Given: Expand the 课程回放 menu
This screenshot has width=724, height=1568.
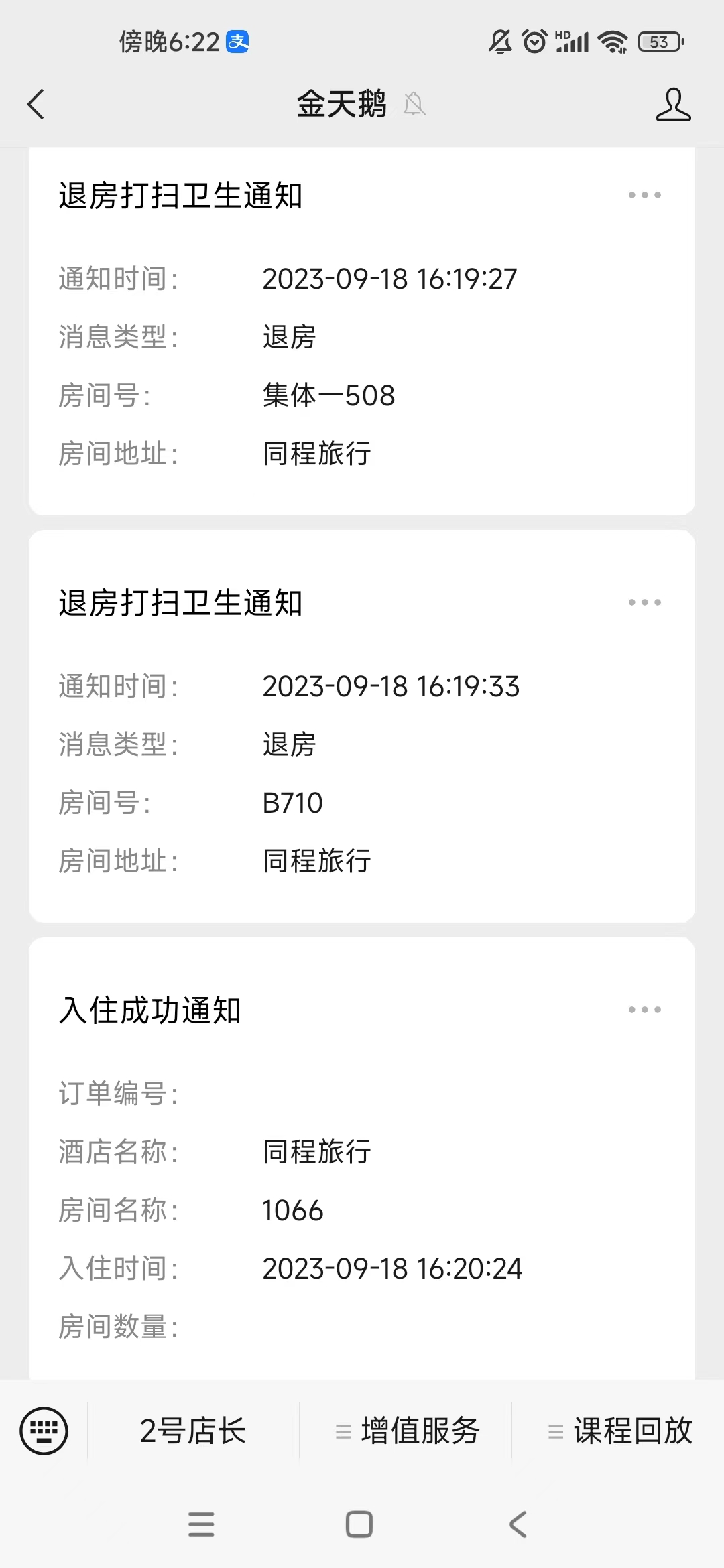Looking at the screenshot, I should 619,1431.
